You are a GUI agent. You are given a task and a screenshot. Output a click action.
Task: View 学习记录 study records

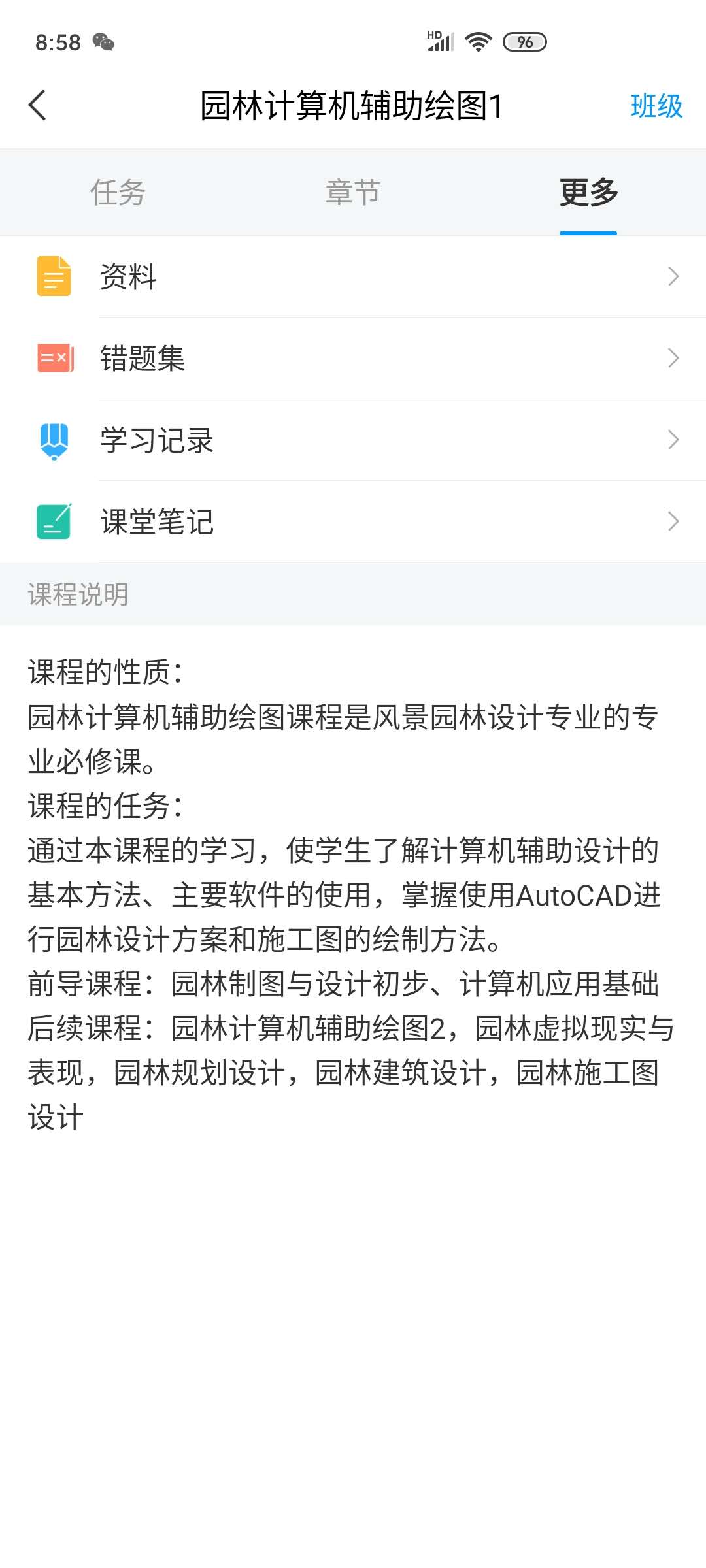point(353,440)
